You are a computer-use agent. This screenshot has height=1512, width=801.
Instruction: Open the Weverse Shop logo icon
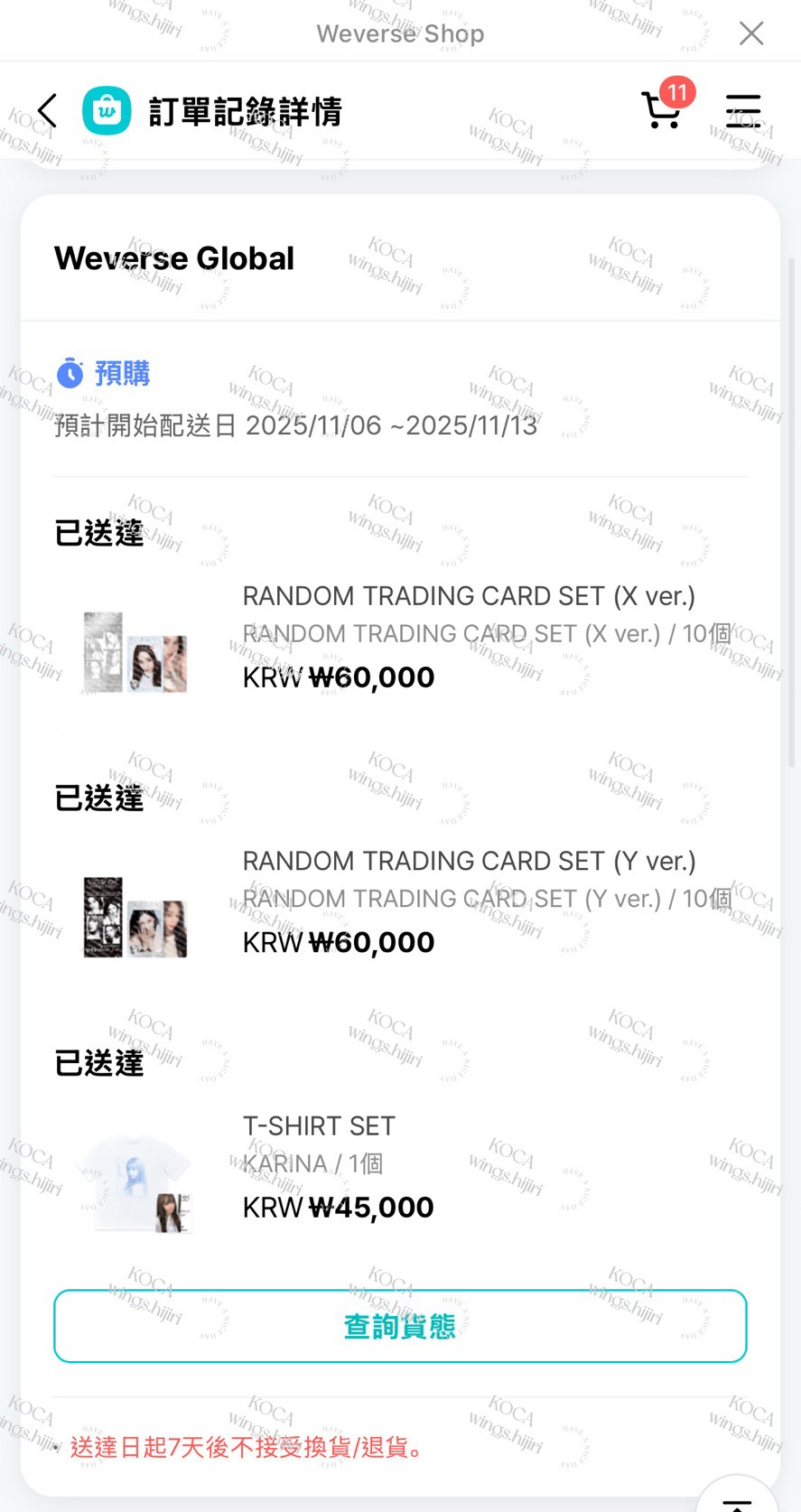pos(106,110)
